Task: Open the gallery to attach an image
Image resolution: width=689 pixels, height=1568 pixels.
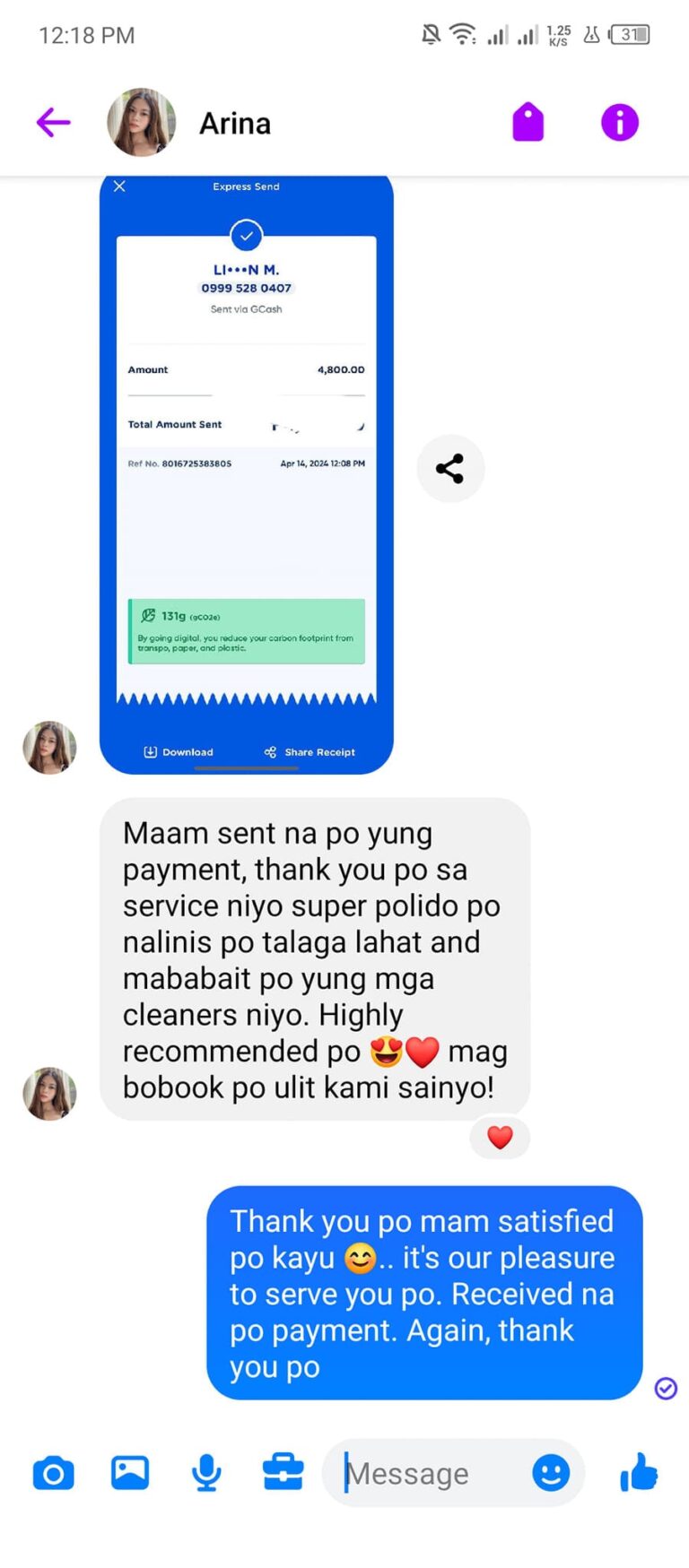Action: click(x=130, y=1472)
